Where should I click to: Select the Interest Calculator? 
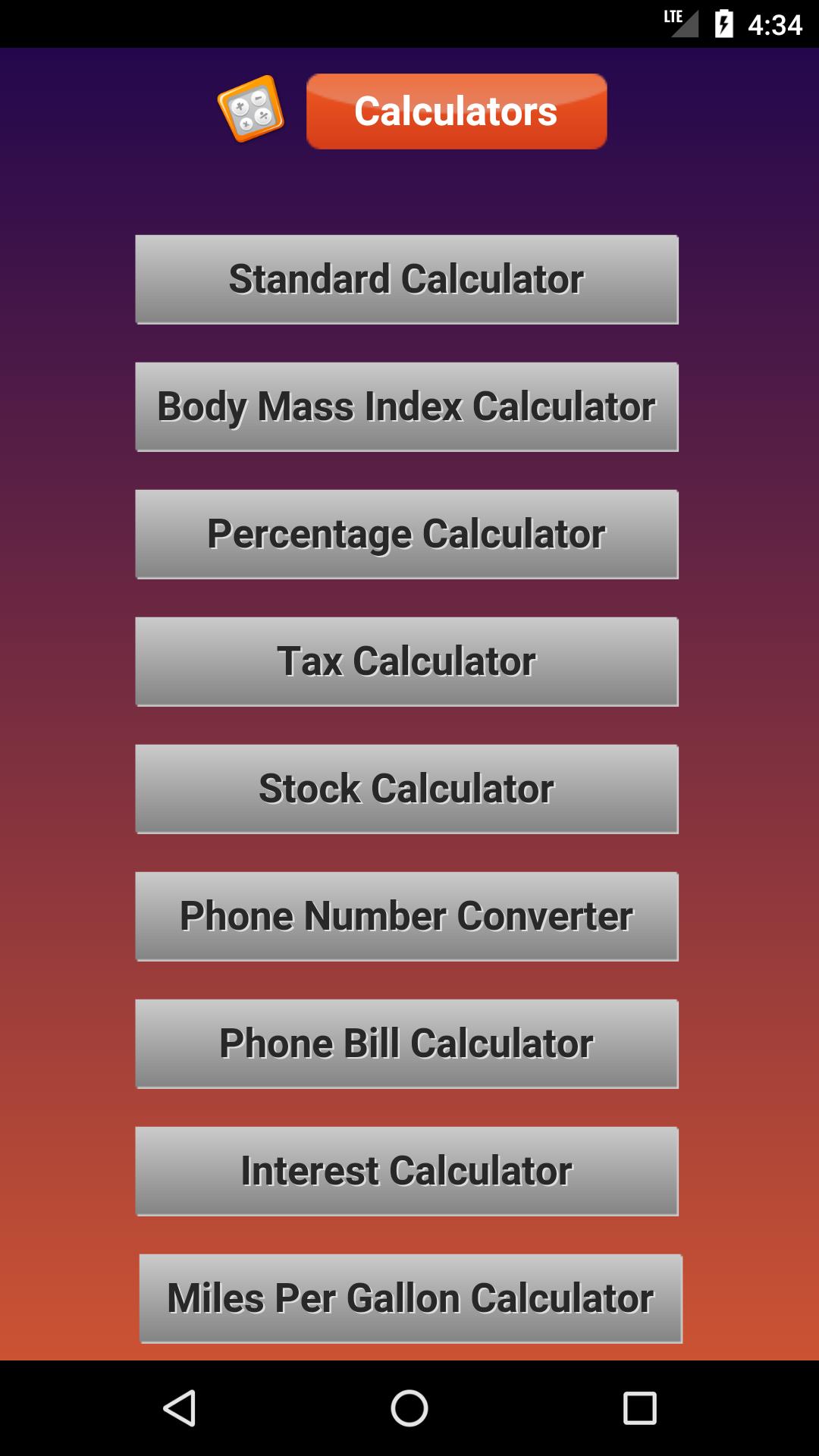coord(406,1171)
